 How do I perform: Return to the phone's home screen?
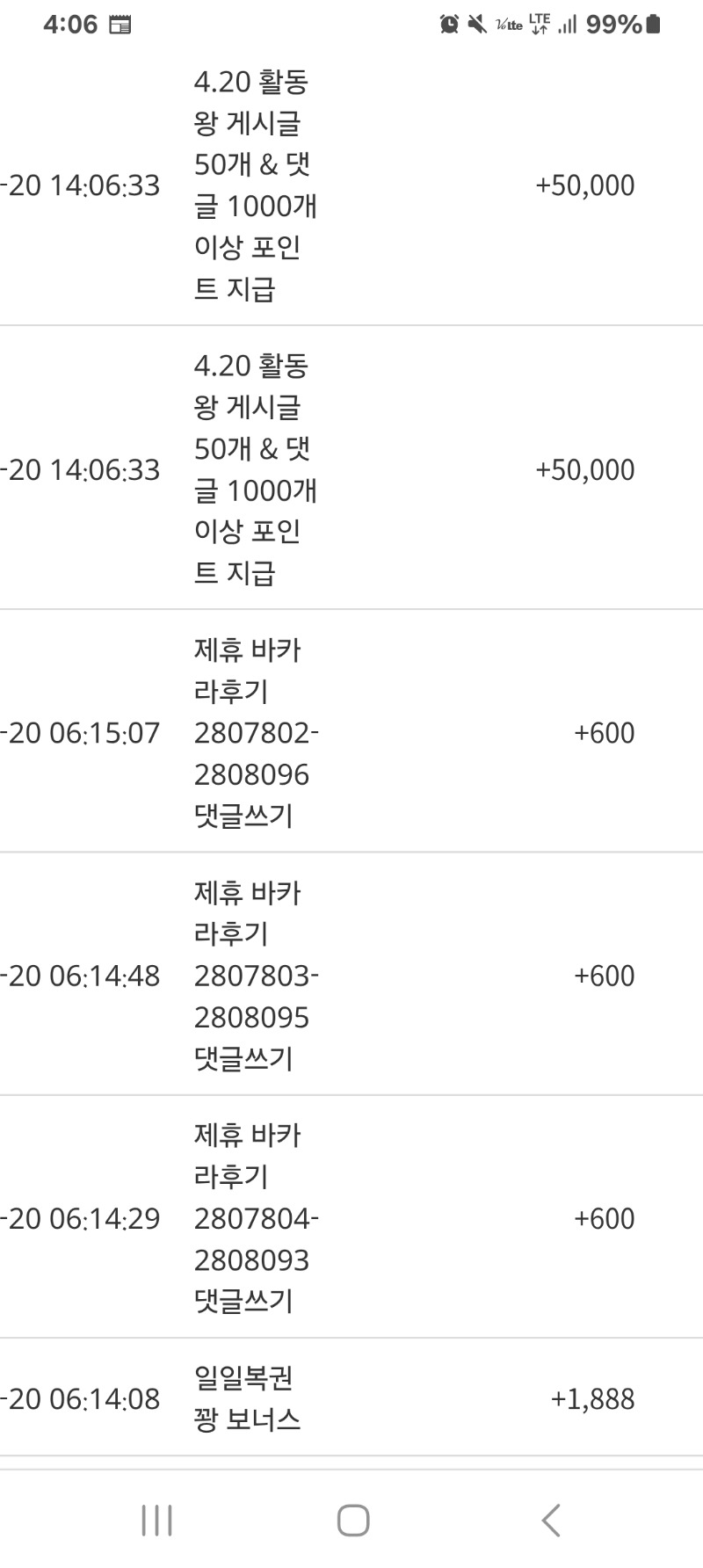click(x=352, y=1520)
